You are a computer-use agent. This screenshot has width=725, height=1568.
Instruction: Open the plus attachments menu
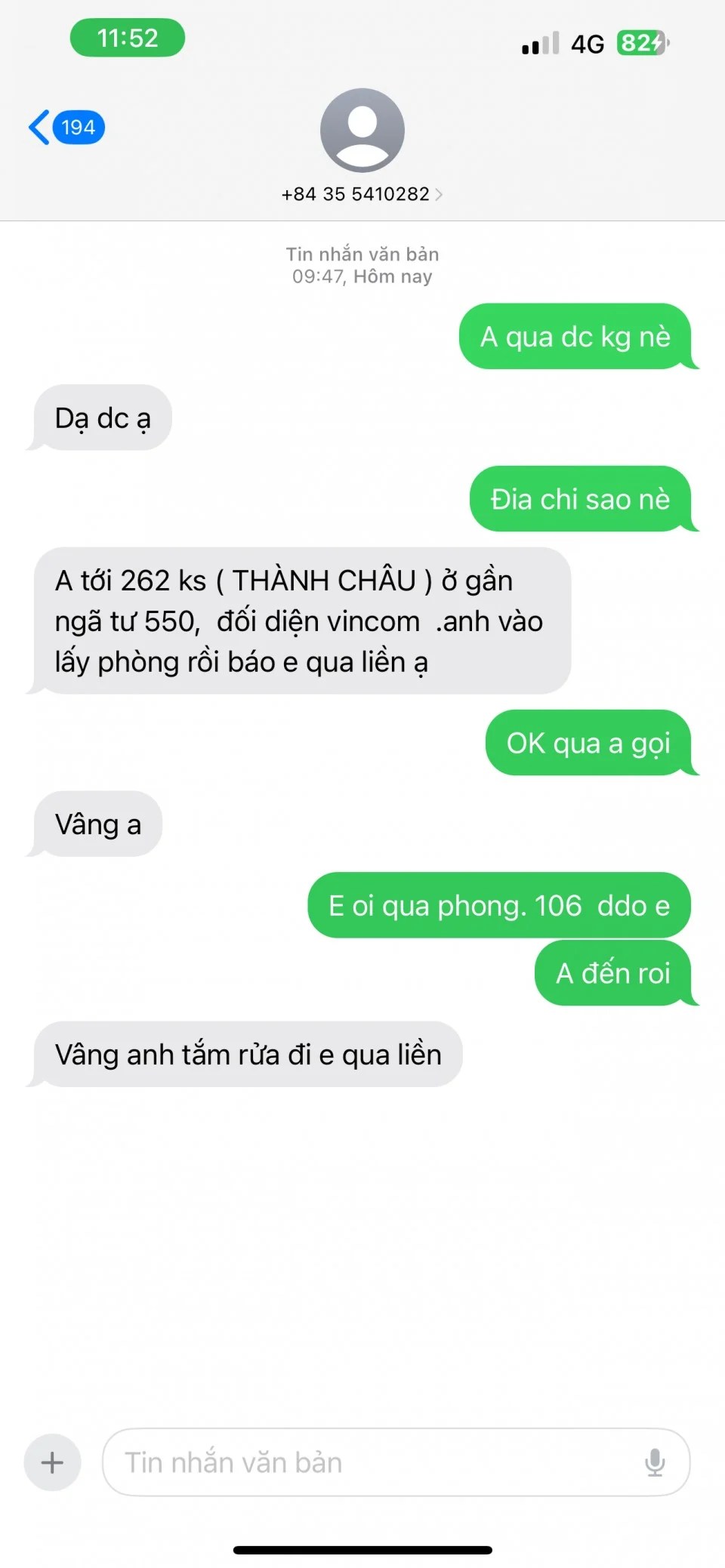click(52, 1462)
